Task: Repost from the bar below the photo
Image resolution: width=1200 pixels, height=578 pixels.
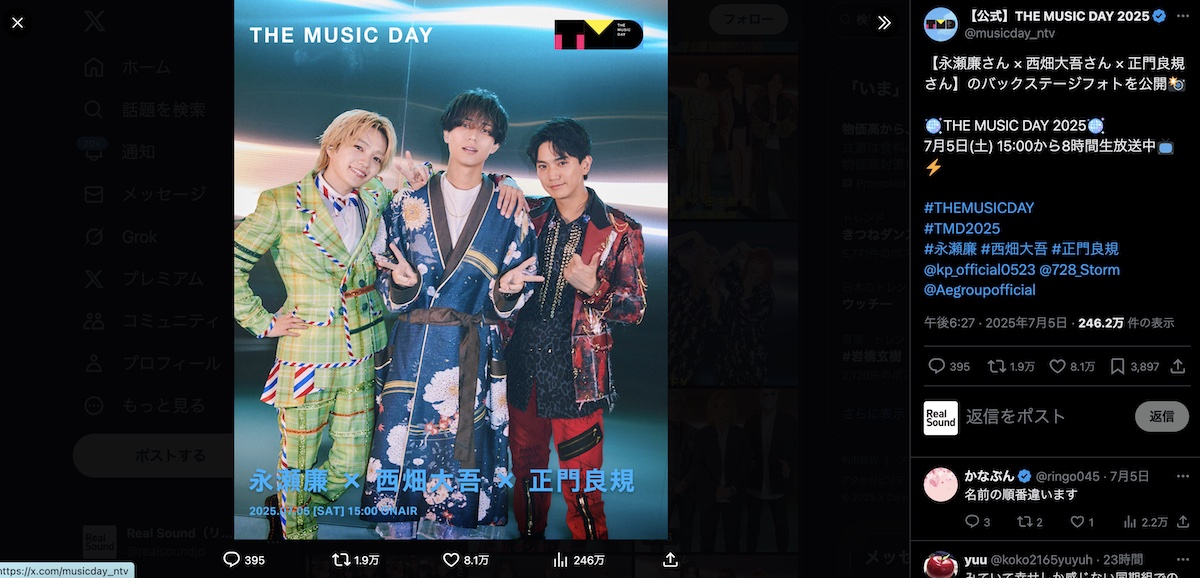Action: click(341, 559)
